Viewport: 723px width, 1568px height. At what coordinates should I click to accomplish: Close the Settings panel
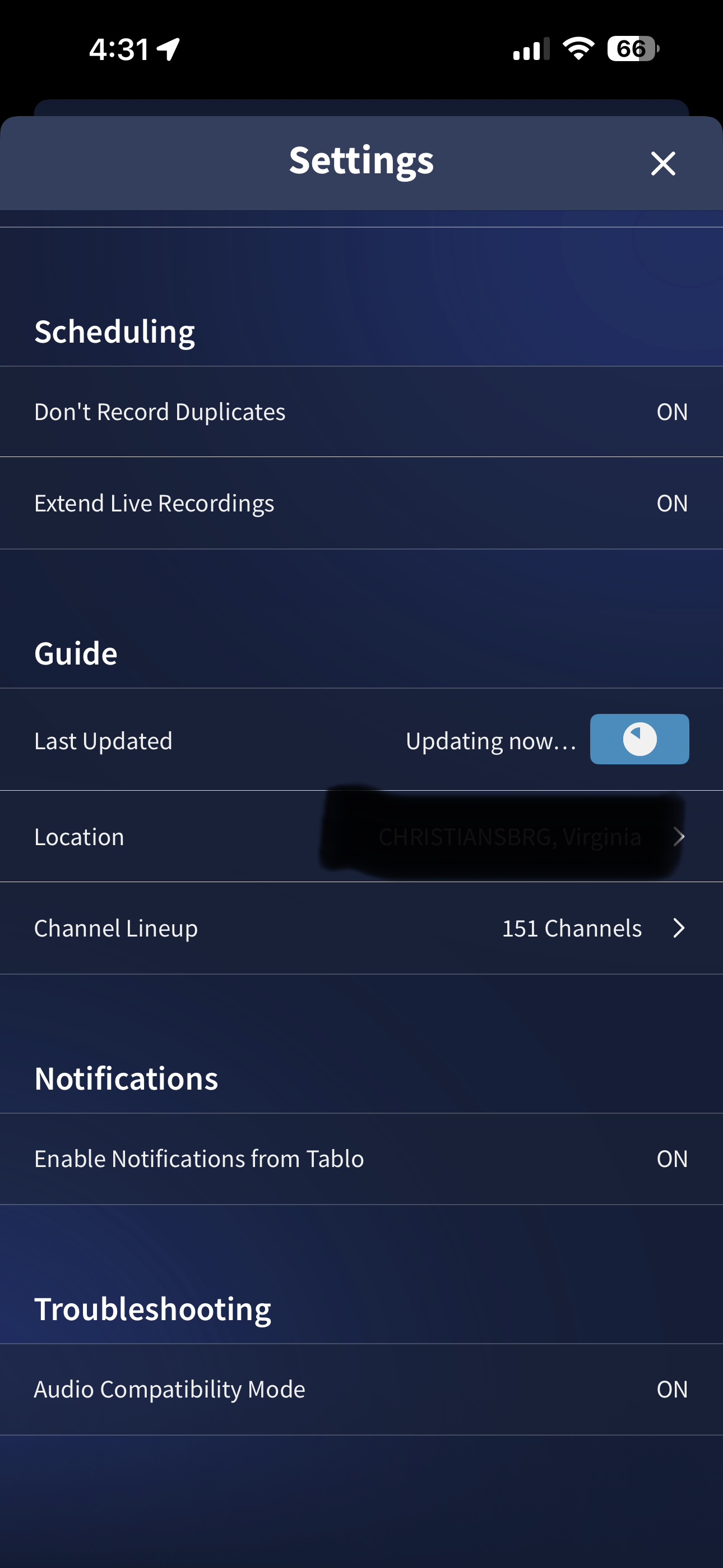click(x=662, y=163)
